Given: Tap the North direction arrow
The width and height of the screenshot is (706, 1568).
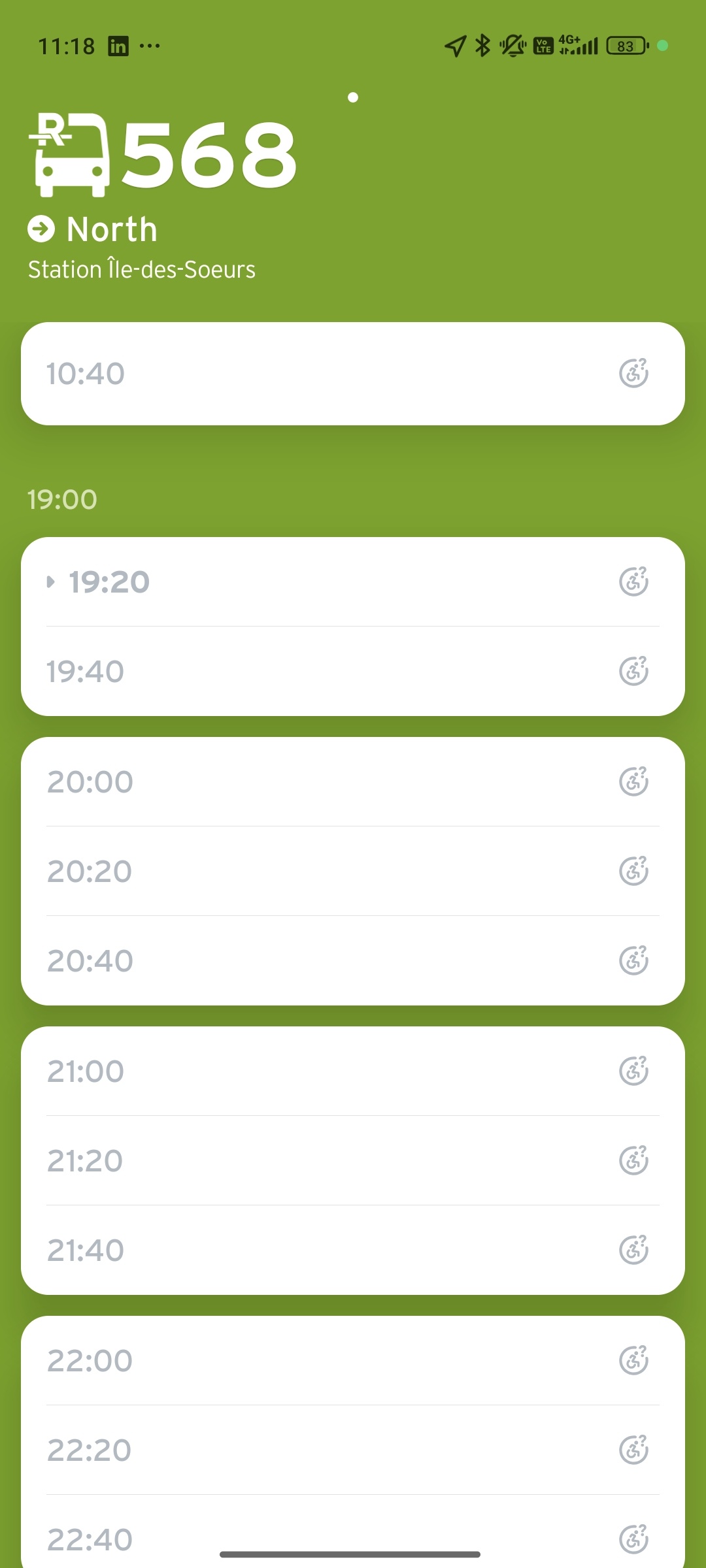Looking at the screenshot, I should [x=41, y=229].
